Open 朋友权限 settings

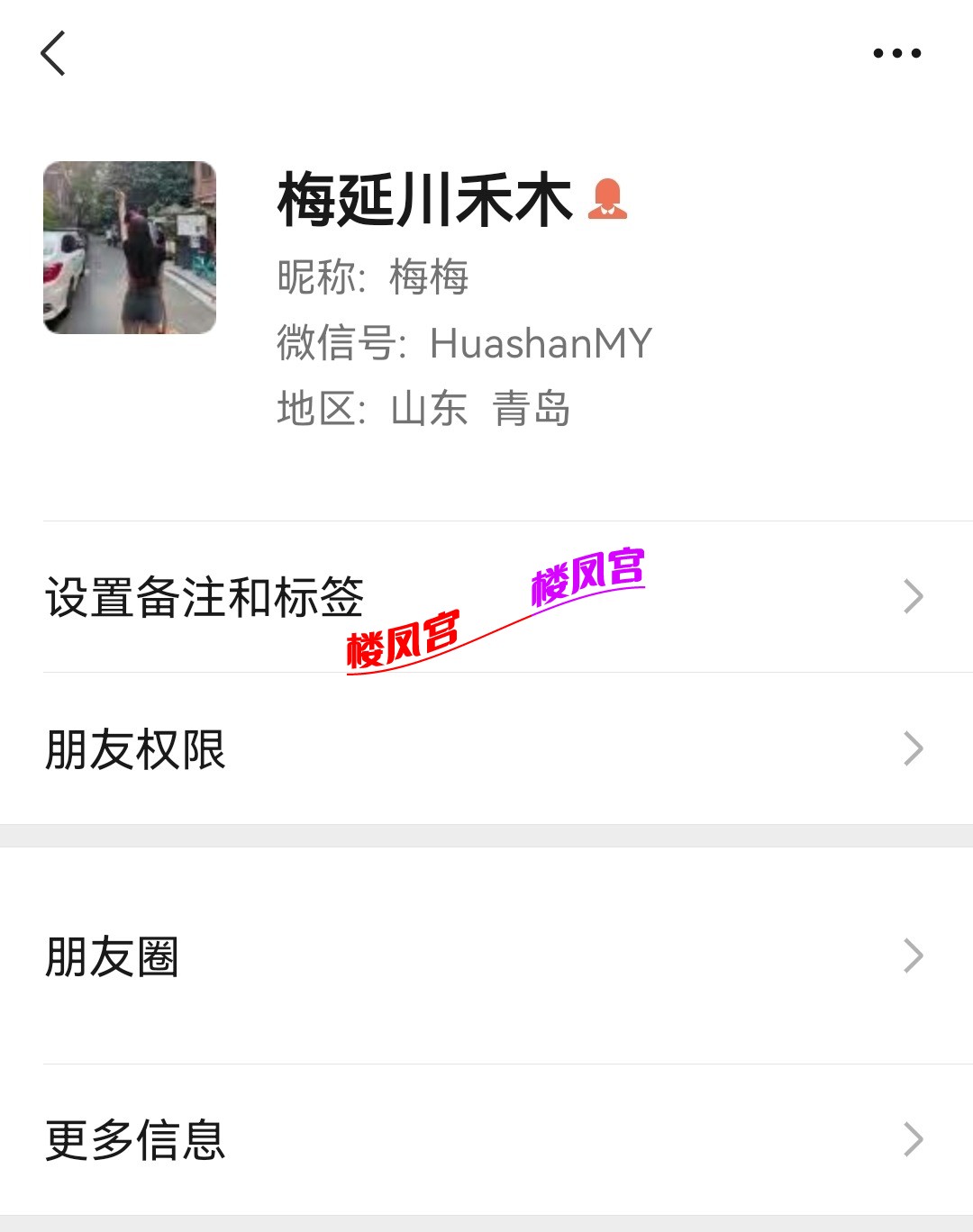tap(486, 749)
